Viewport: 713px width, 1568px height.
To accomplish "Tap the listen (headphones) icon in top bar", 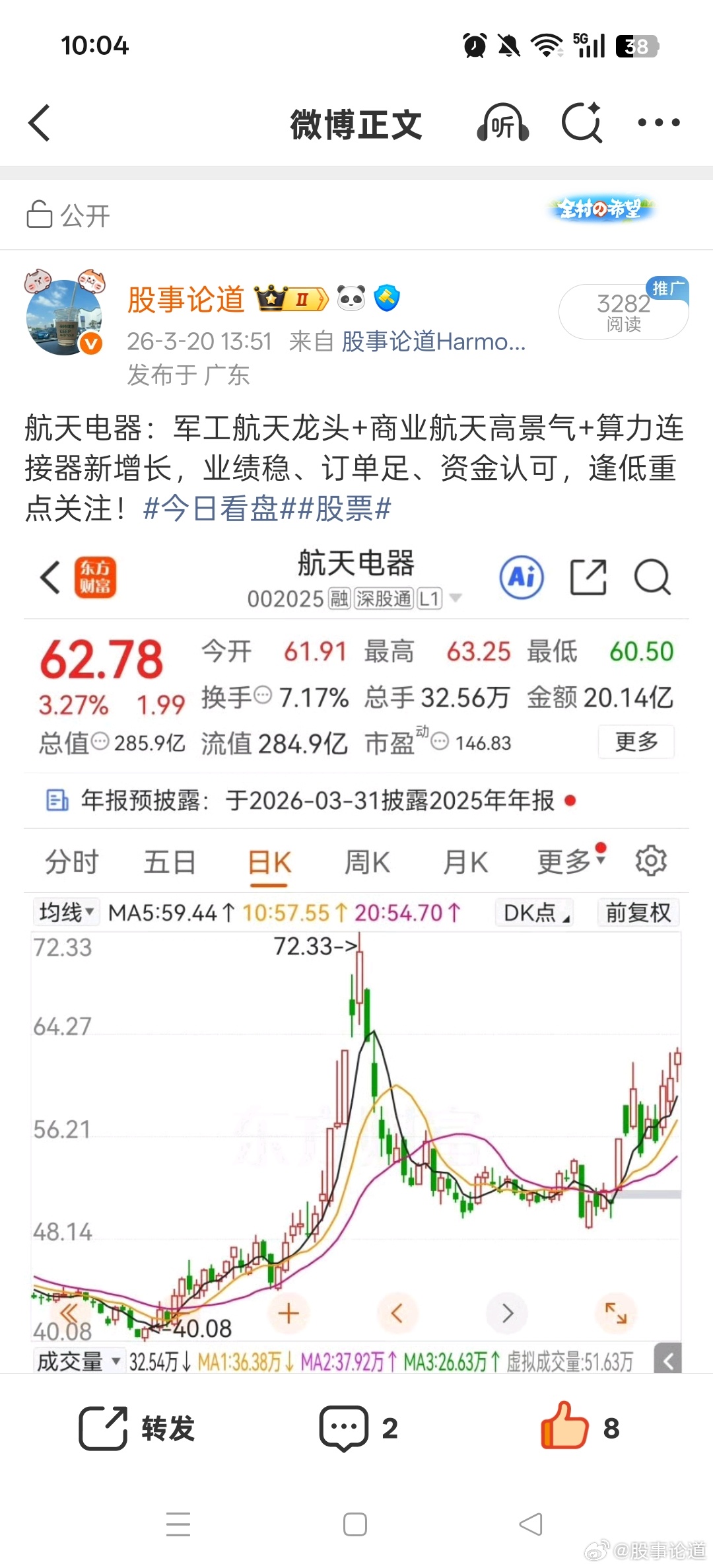I will 502,123.
